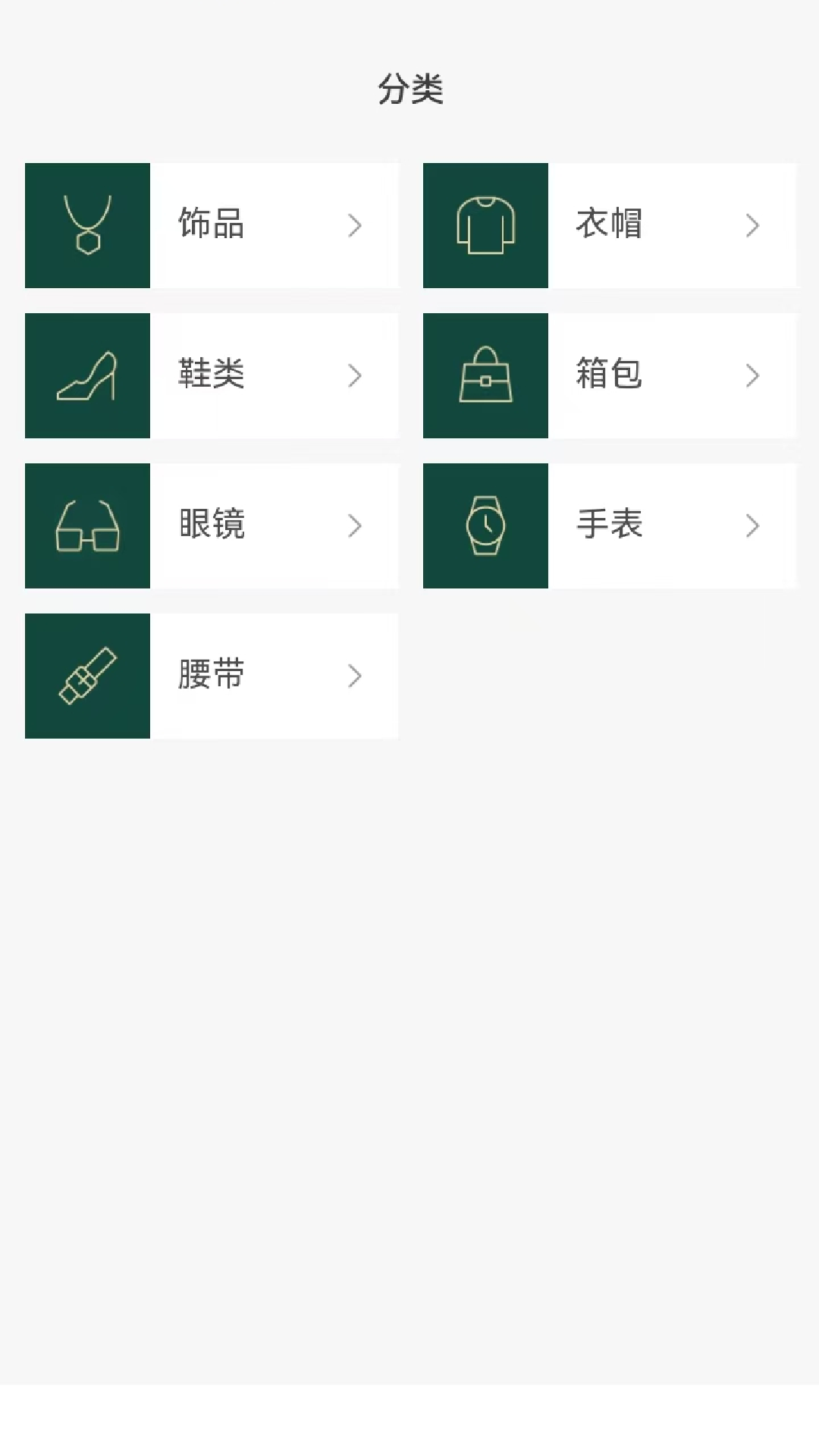Click the 手表 category row
Viewport: 819px width, 1456px height.
coord(610,525)
